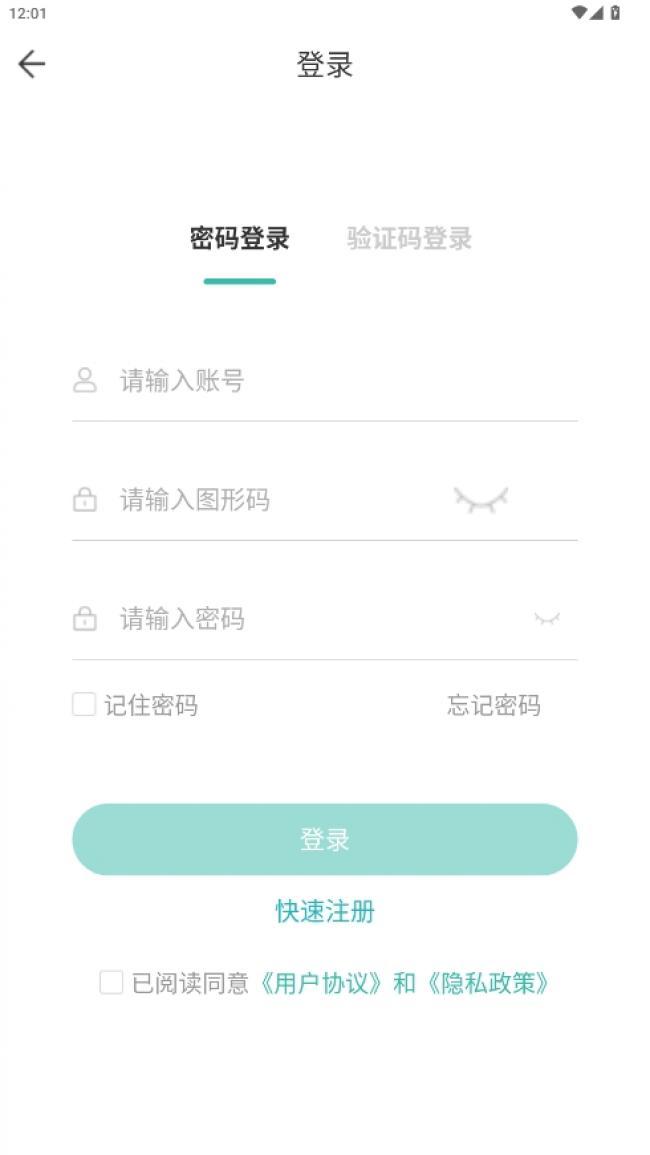Image resolution: width=650 pixels, height=1155 pixels.
Task: Tap the 请输入图形码 input field
Action: pyautogui.click(x=280, y=499)
